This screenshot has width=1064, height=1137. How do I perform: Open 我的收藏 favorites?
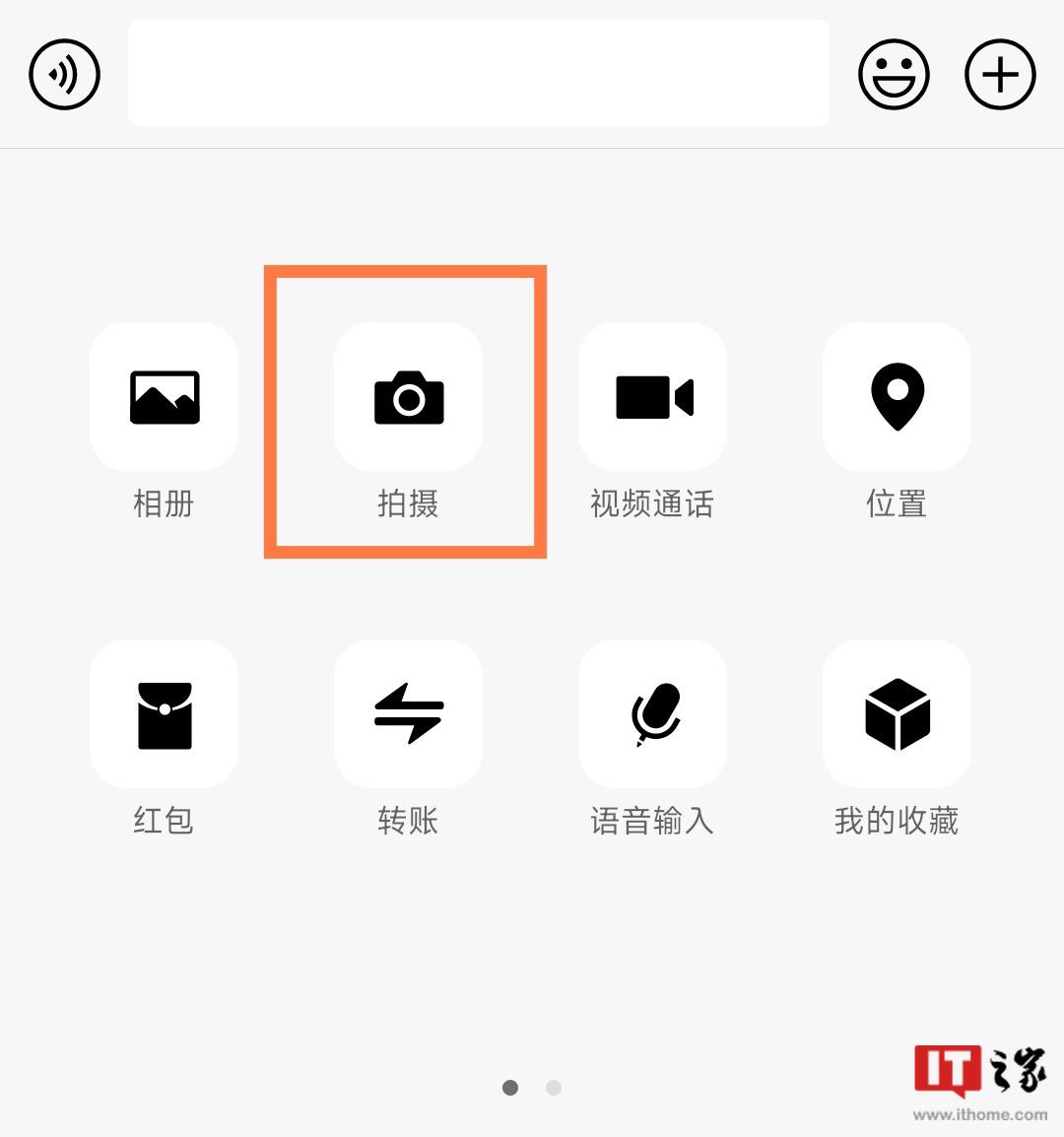point(897,714)
